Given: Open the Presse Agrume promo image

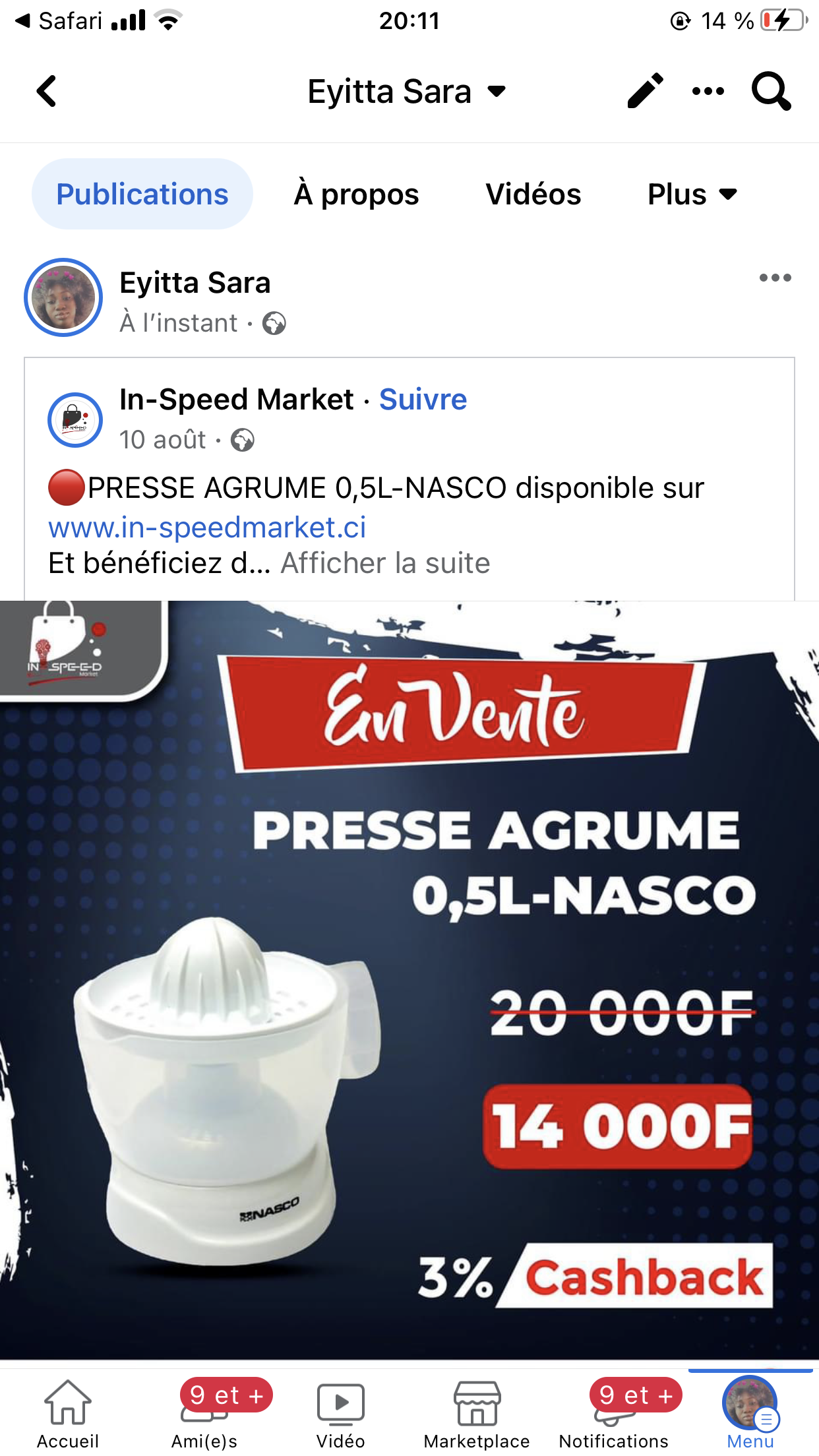Looking at the screenshot, I should (x=409, y=980).
